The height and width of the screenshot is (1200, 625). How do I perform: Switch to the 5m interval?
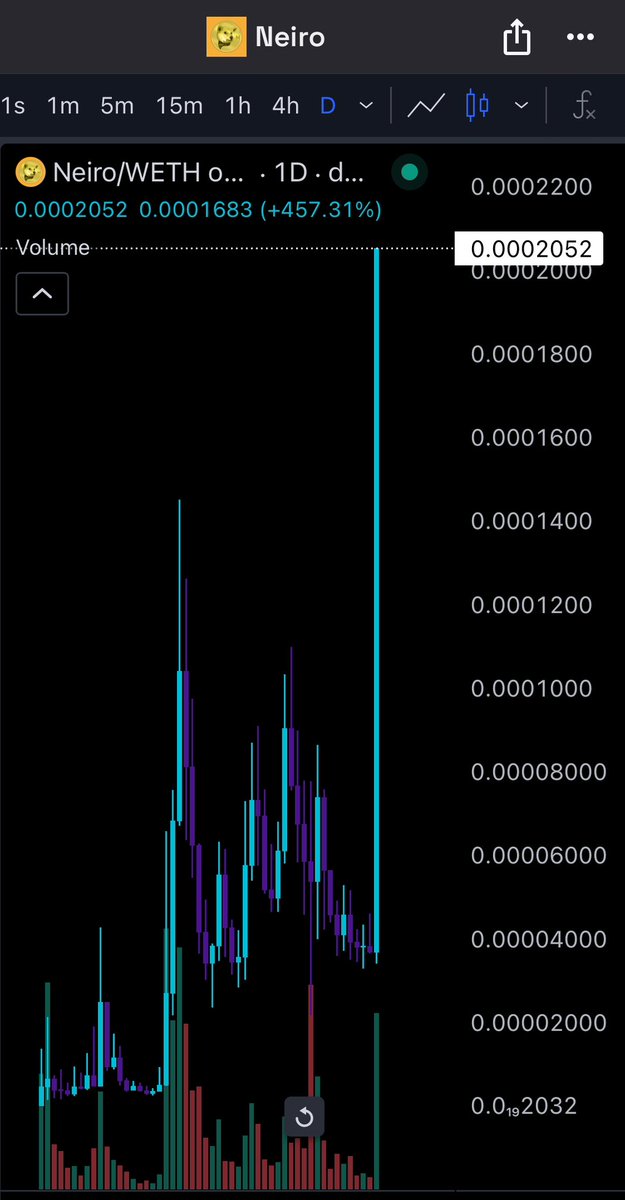117,105
